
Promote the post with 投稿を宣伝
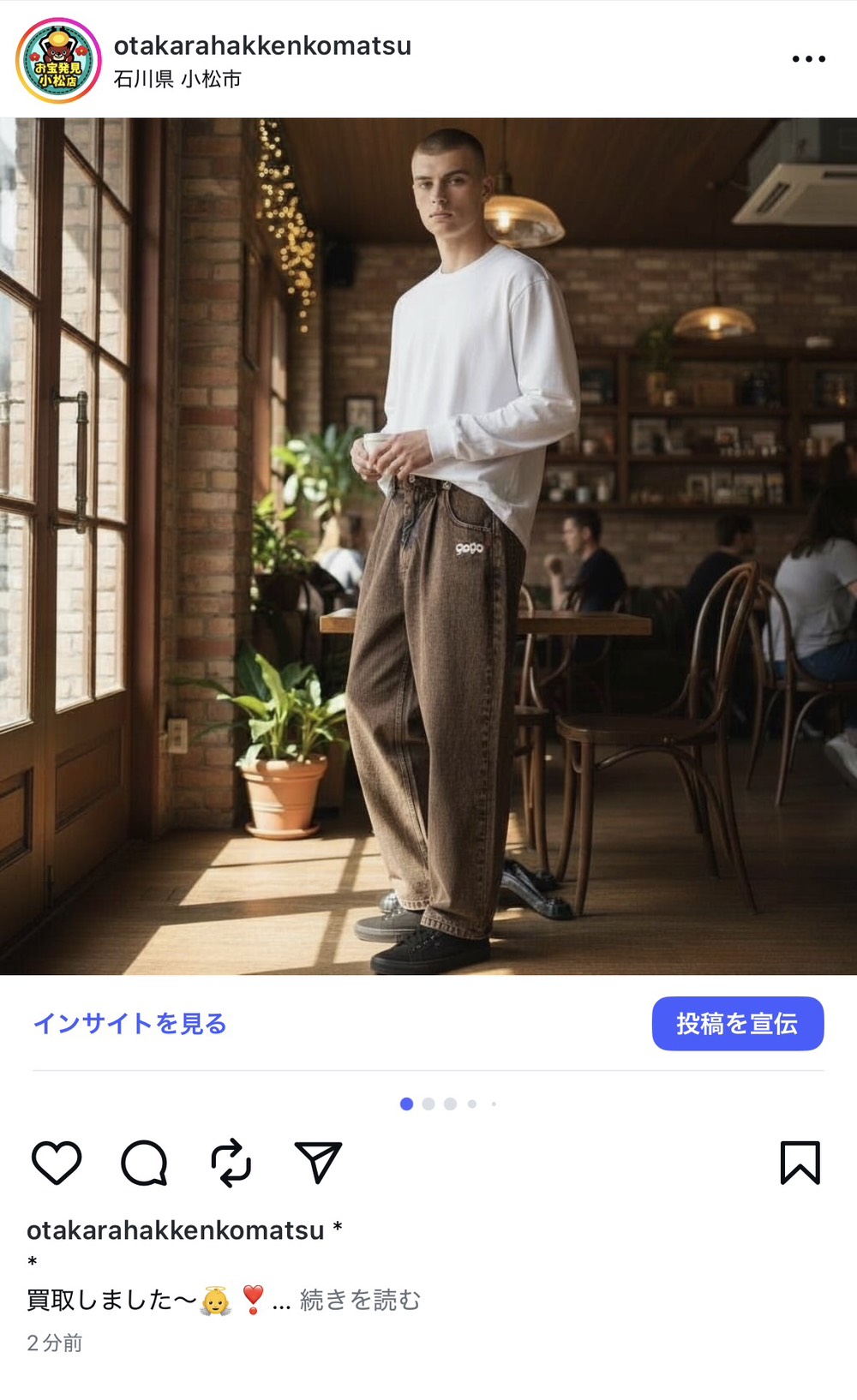click(x=737, y=1023)
